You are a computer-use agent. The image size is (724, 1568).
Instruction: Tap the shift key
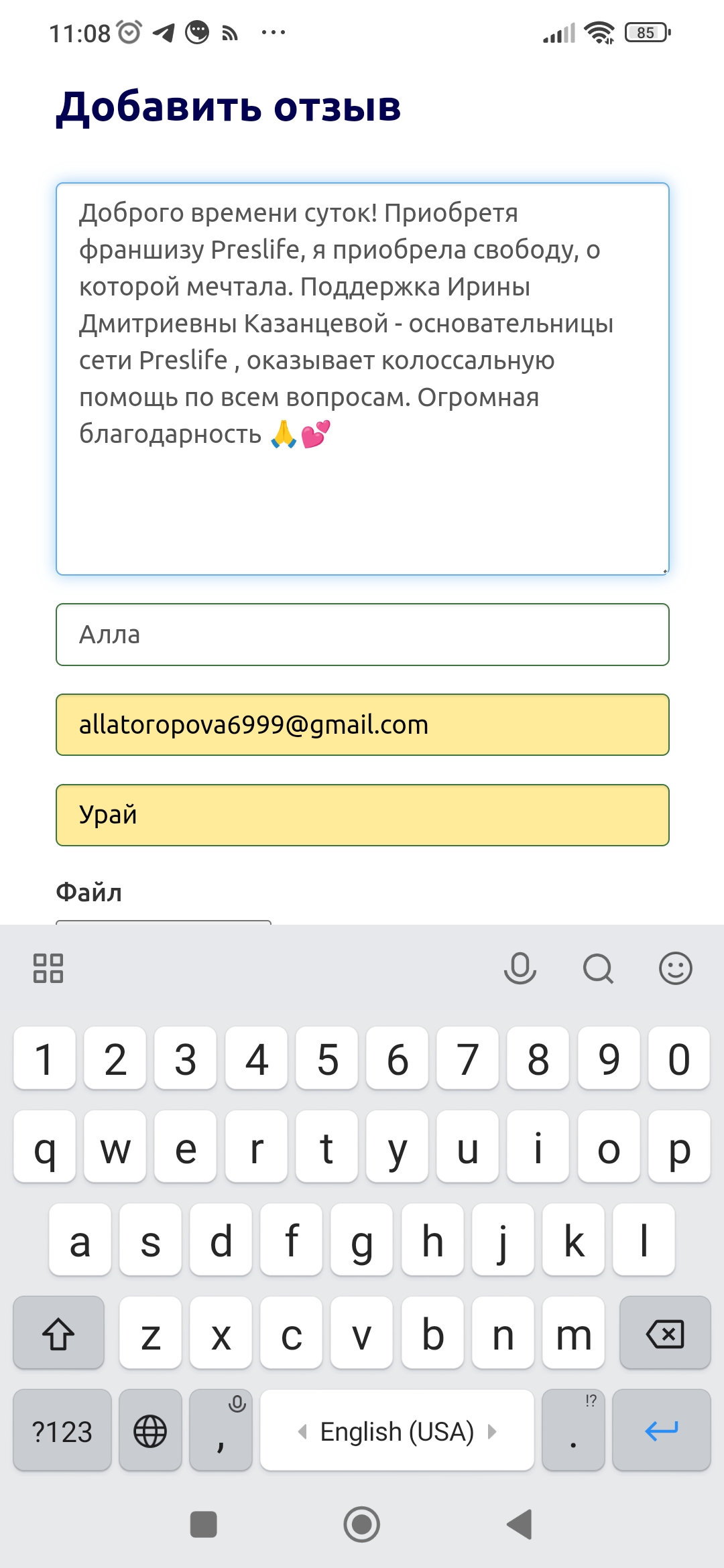[x=59, y=1333]
